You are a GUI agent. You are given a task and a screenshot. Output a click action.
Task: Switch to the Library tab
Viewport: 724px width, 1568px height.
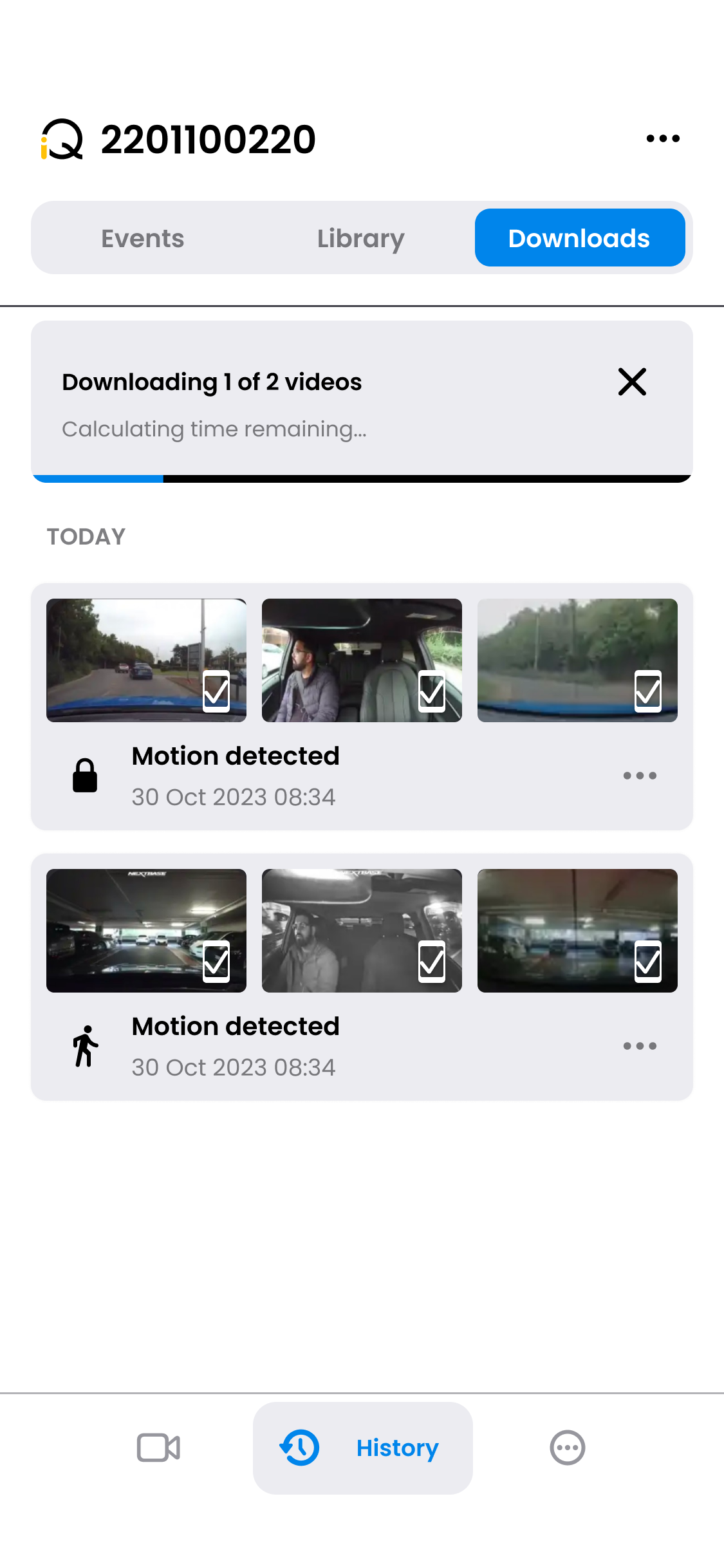pos(360,238)
